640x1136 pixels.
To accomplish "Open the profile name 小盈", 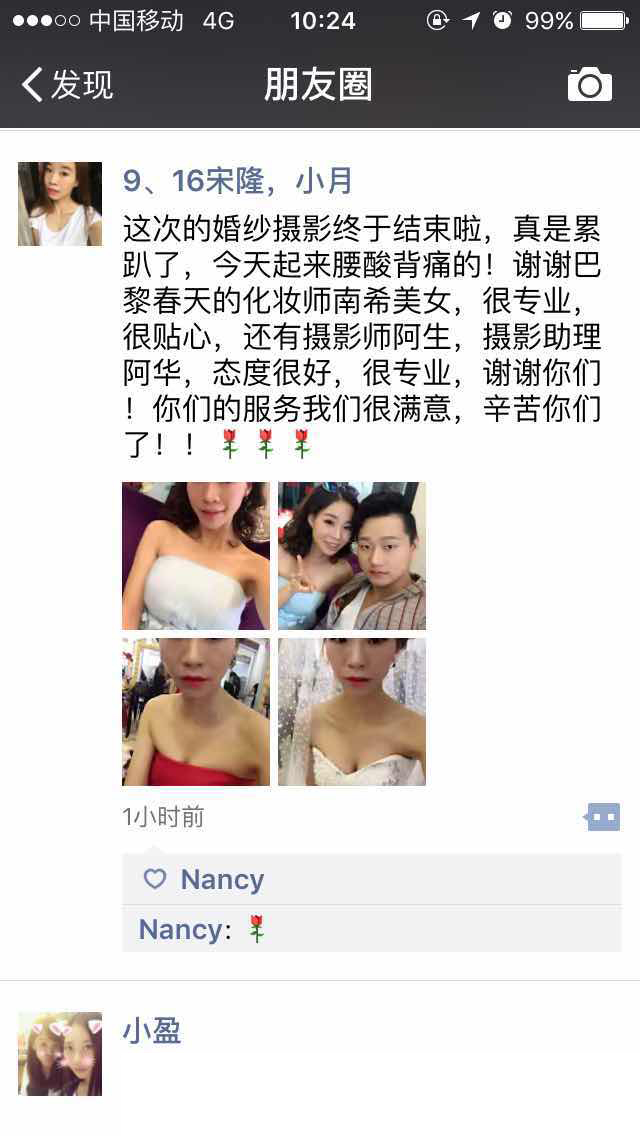I will 152,1031.
